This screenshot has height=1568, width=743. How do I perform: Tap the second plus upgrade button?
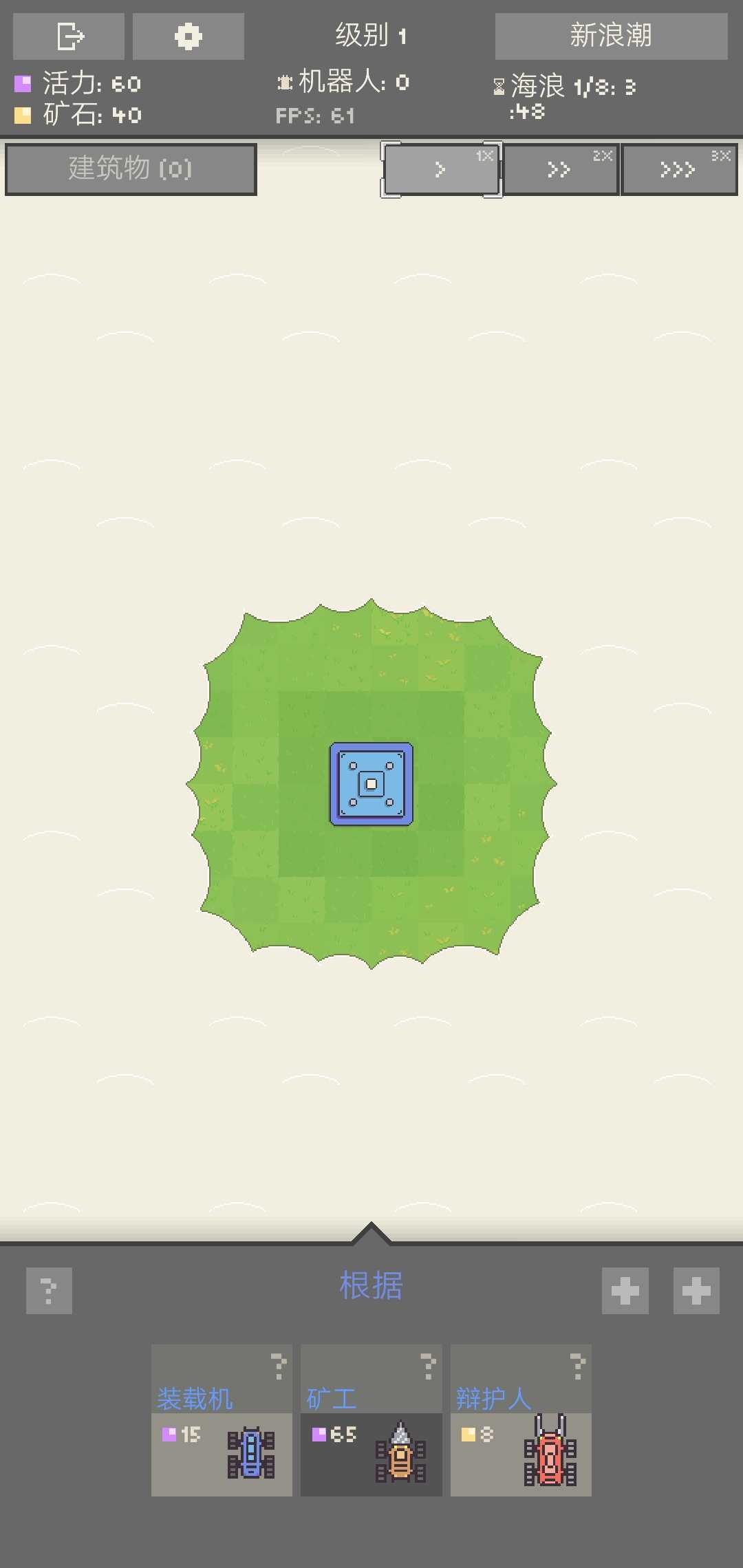(696, 1291)
